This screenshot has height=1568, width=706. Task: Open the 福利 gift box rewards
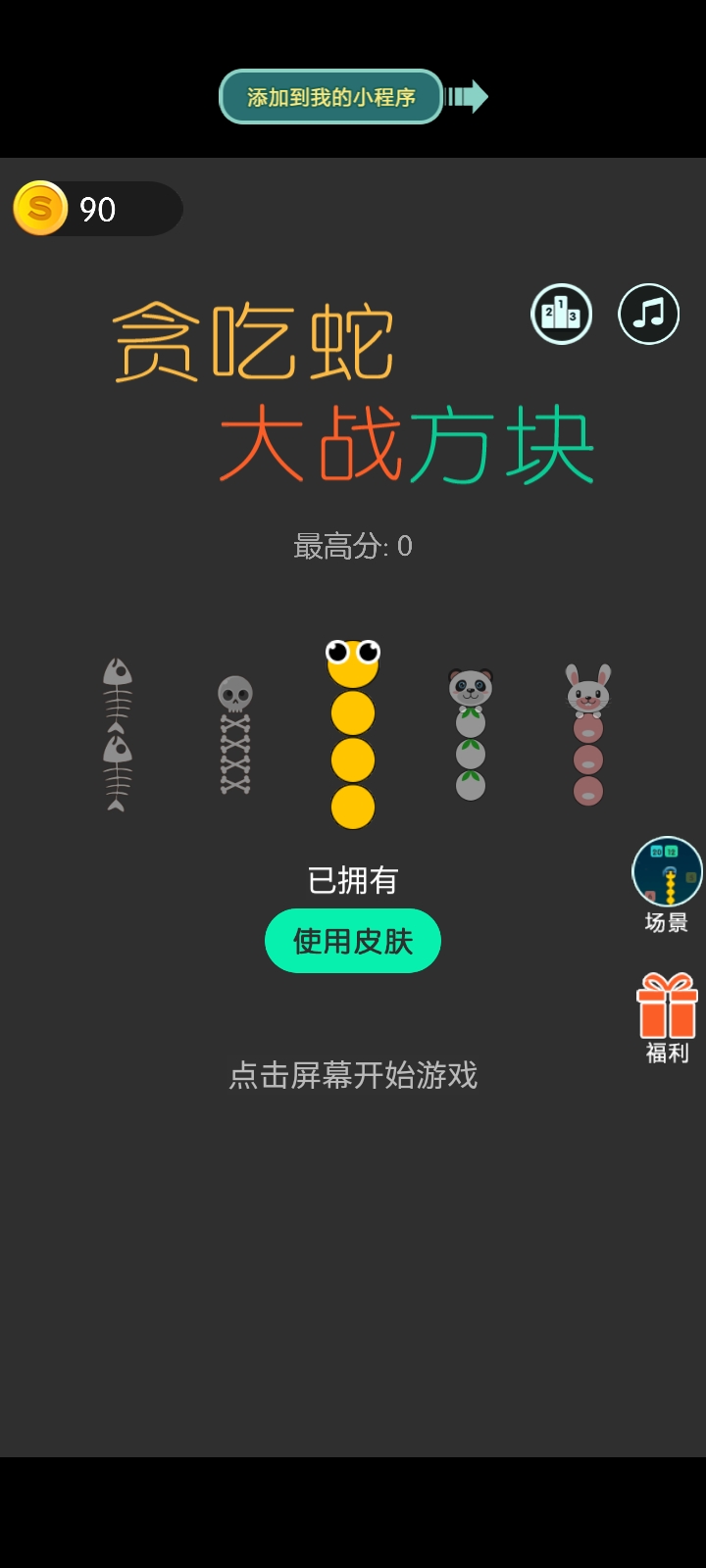[x=667, y=1016]
